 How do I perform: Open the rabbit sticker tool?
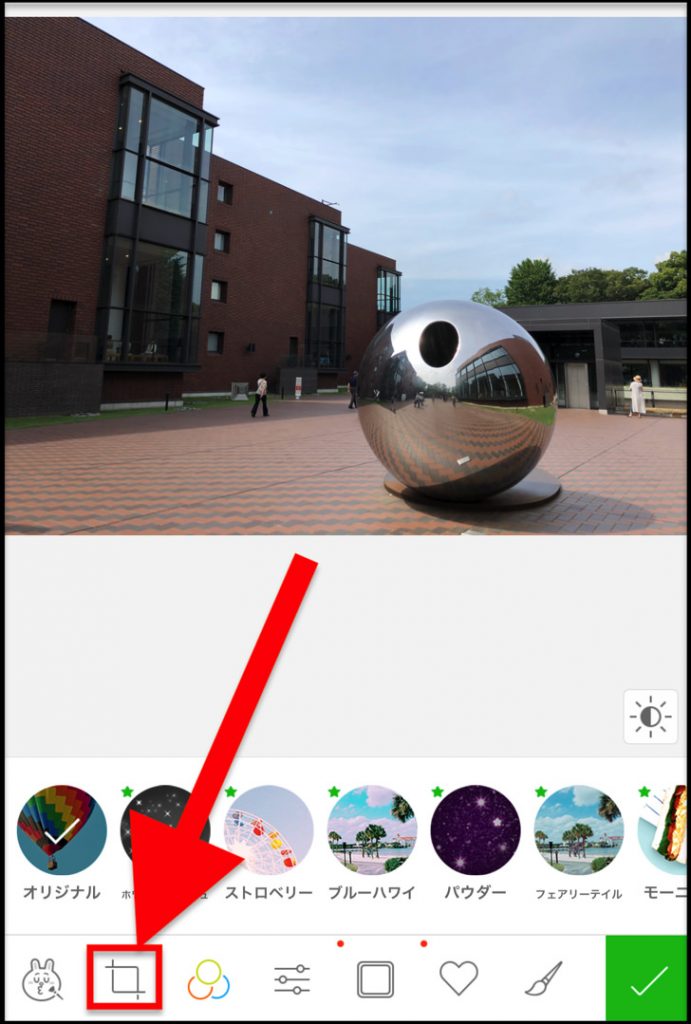point(42,979)
